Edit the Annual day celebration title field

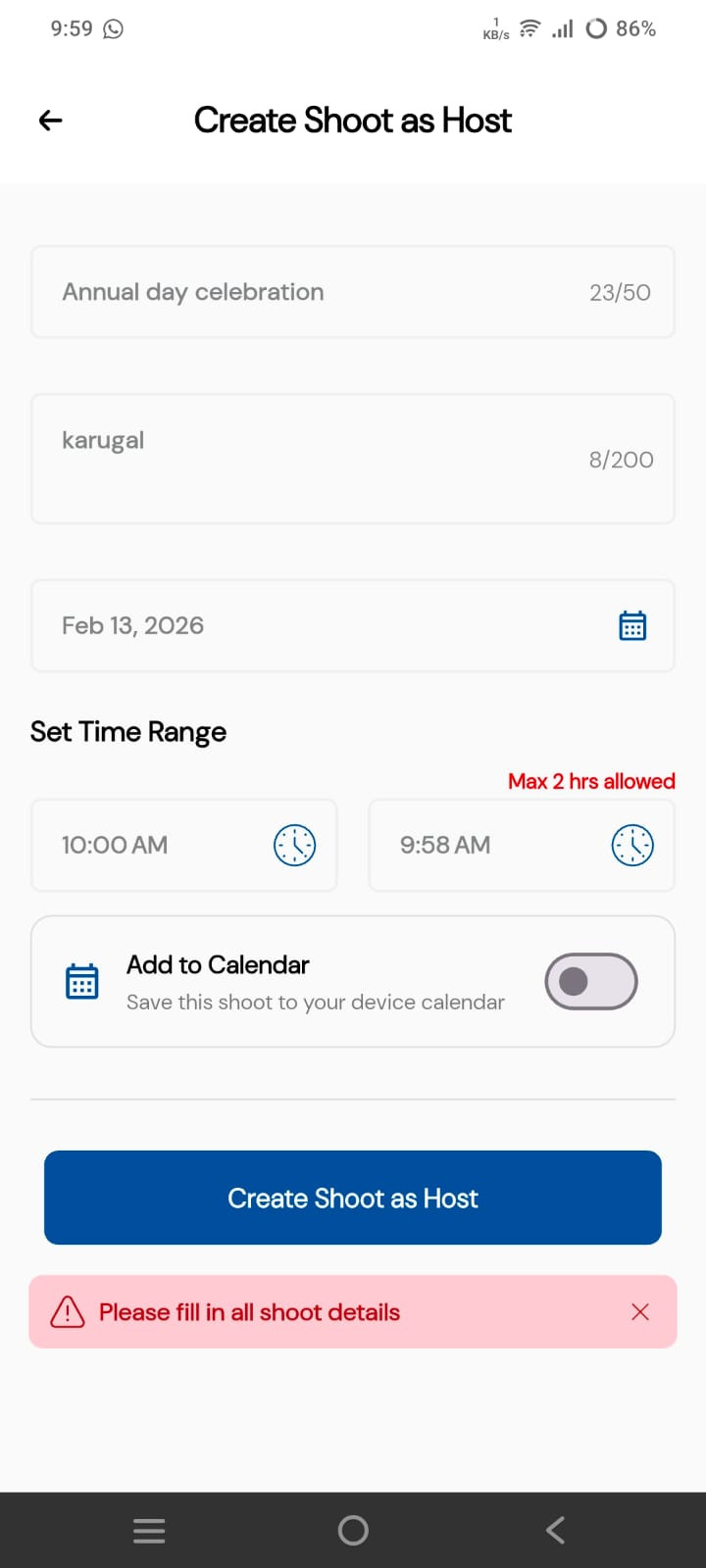tap(324, 292)
